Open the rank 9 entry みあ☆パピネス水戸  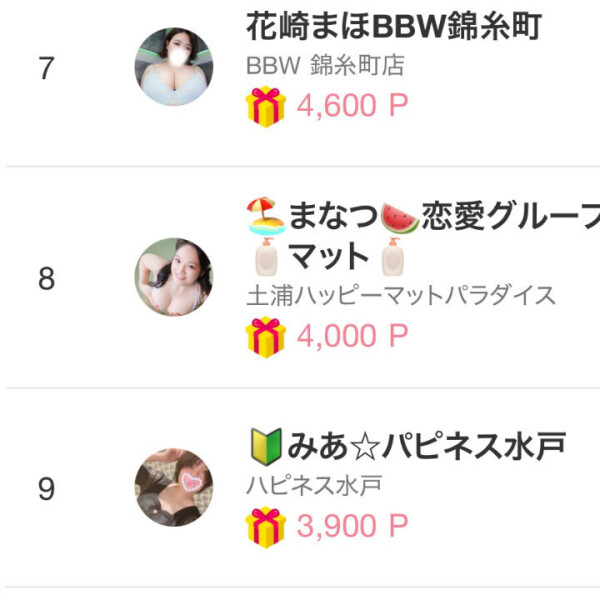pos(407,443)
